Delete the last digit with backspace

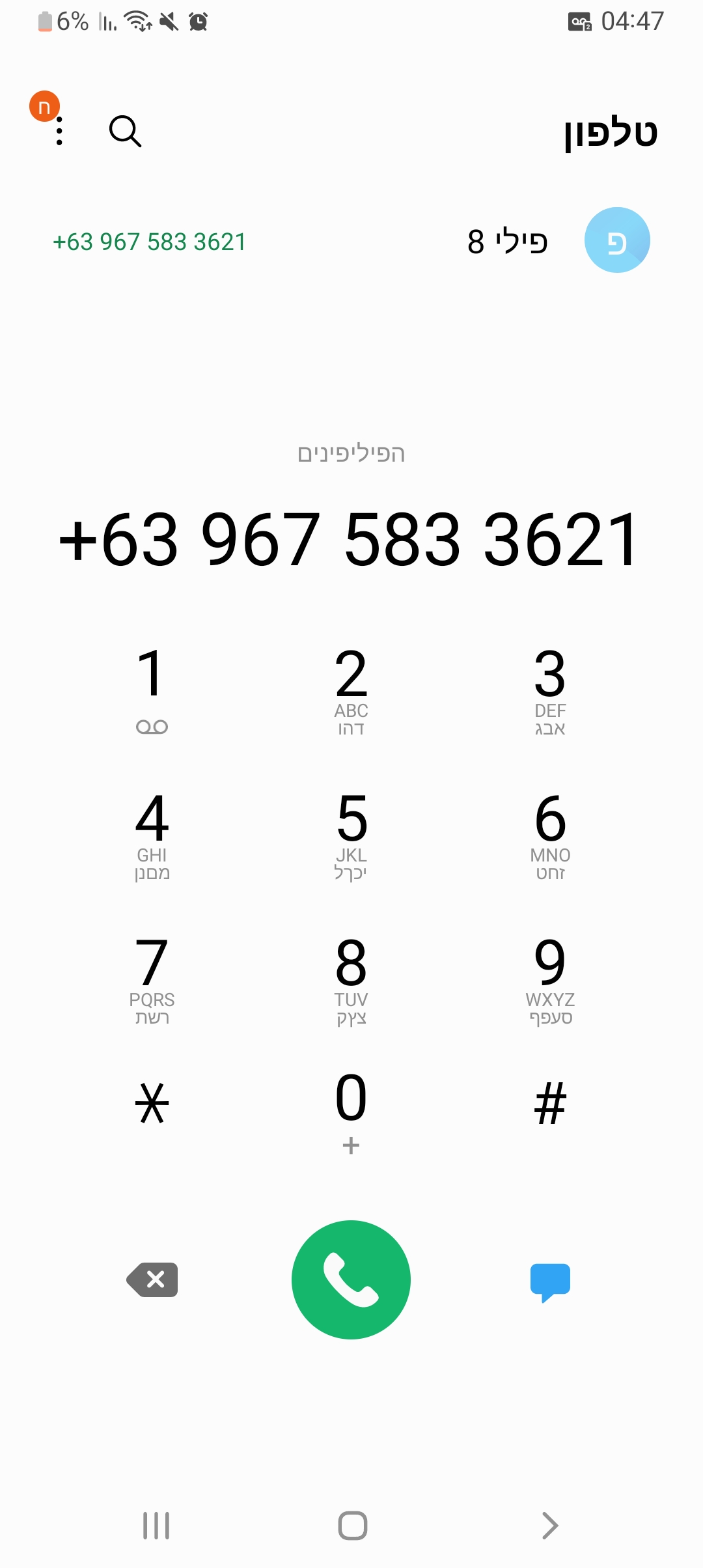[152, 1280]
